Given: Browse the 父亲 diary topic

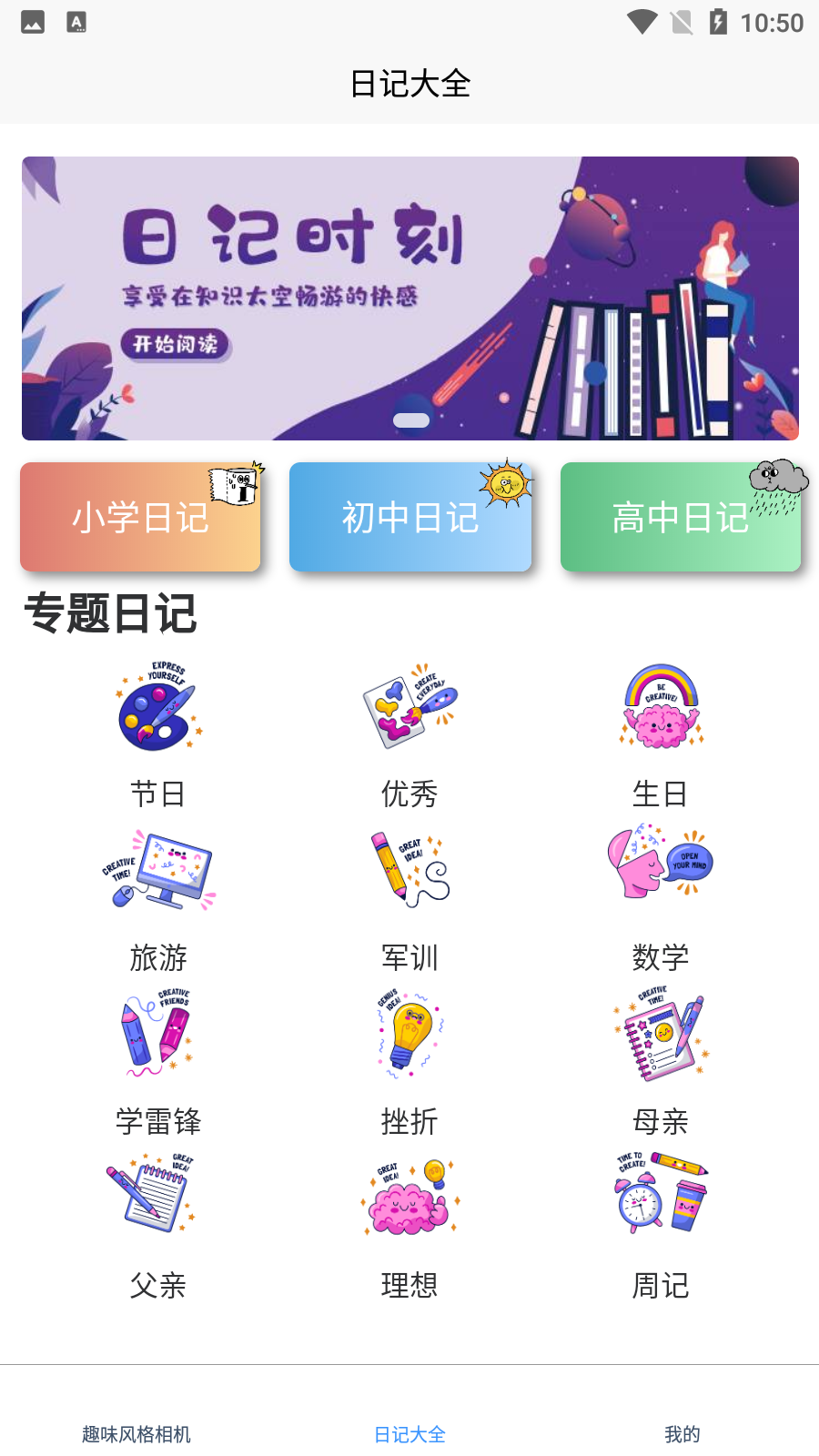Looking at the screenshot, I should tap(158, 1224).
